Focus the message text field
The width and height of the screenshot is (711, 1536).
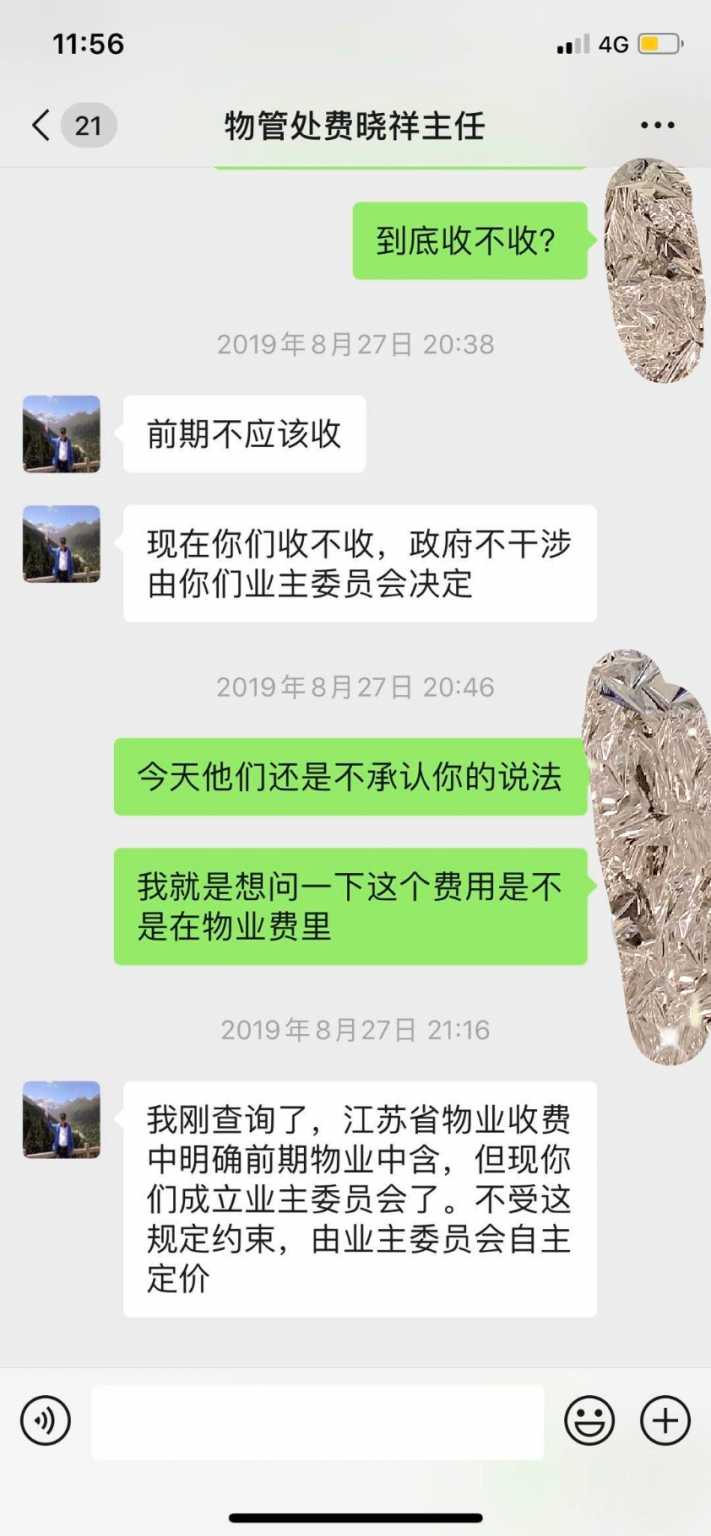[x=318, y=1421]
